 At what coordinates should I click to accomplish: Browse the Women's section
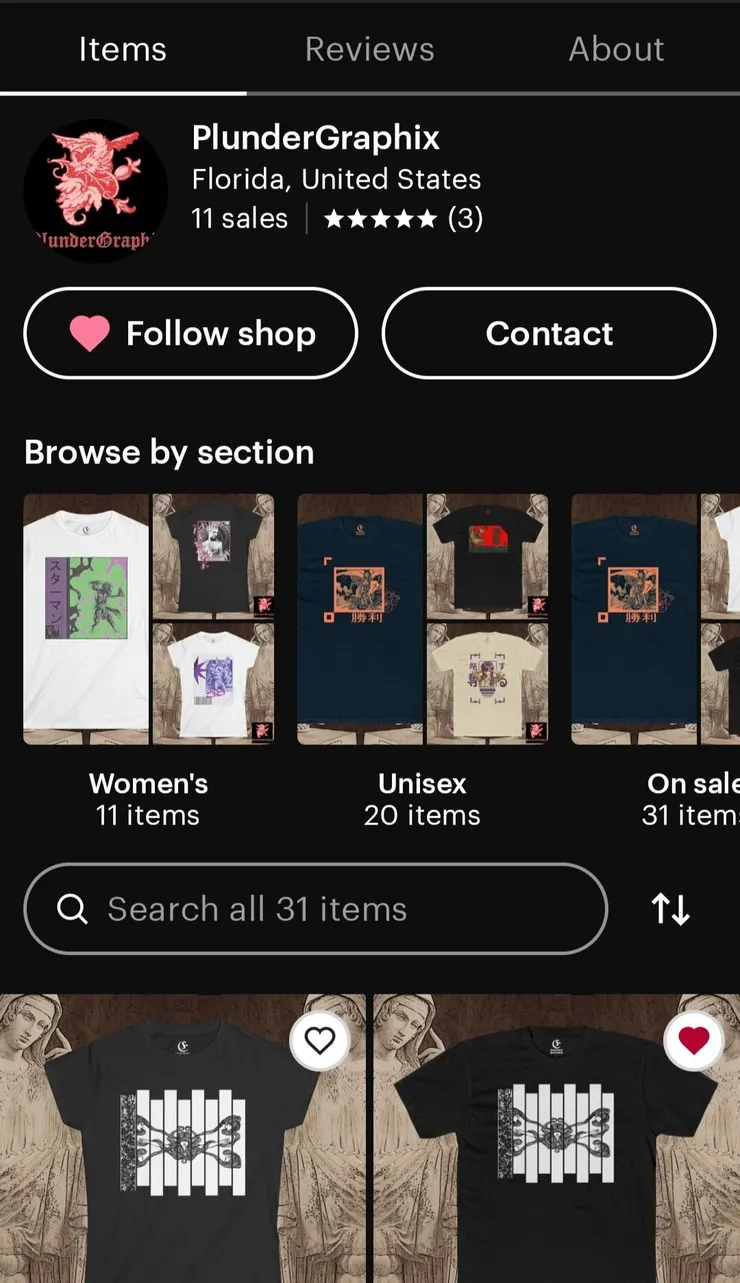[x=148, y=620]
